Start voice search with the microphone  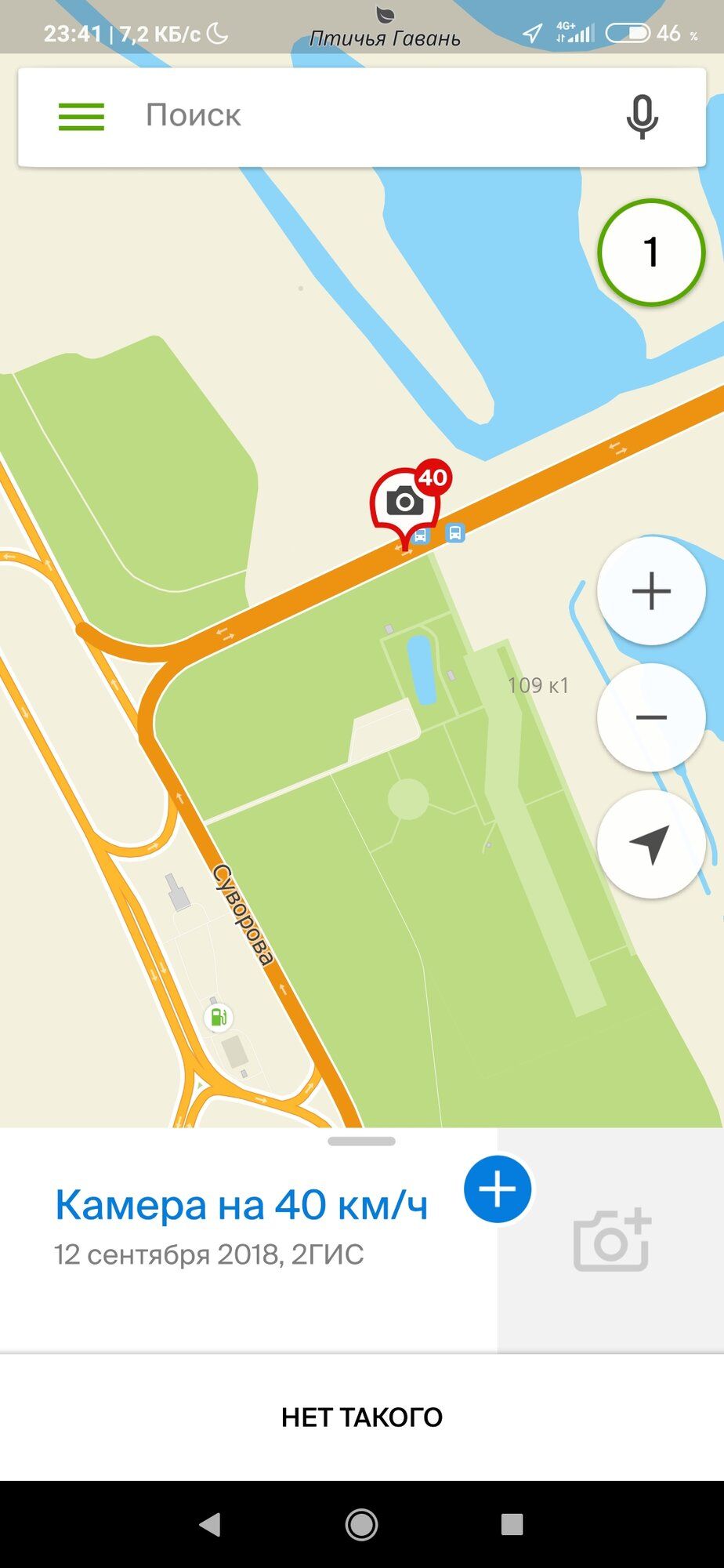[x=642, y=117]
